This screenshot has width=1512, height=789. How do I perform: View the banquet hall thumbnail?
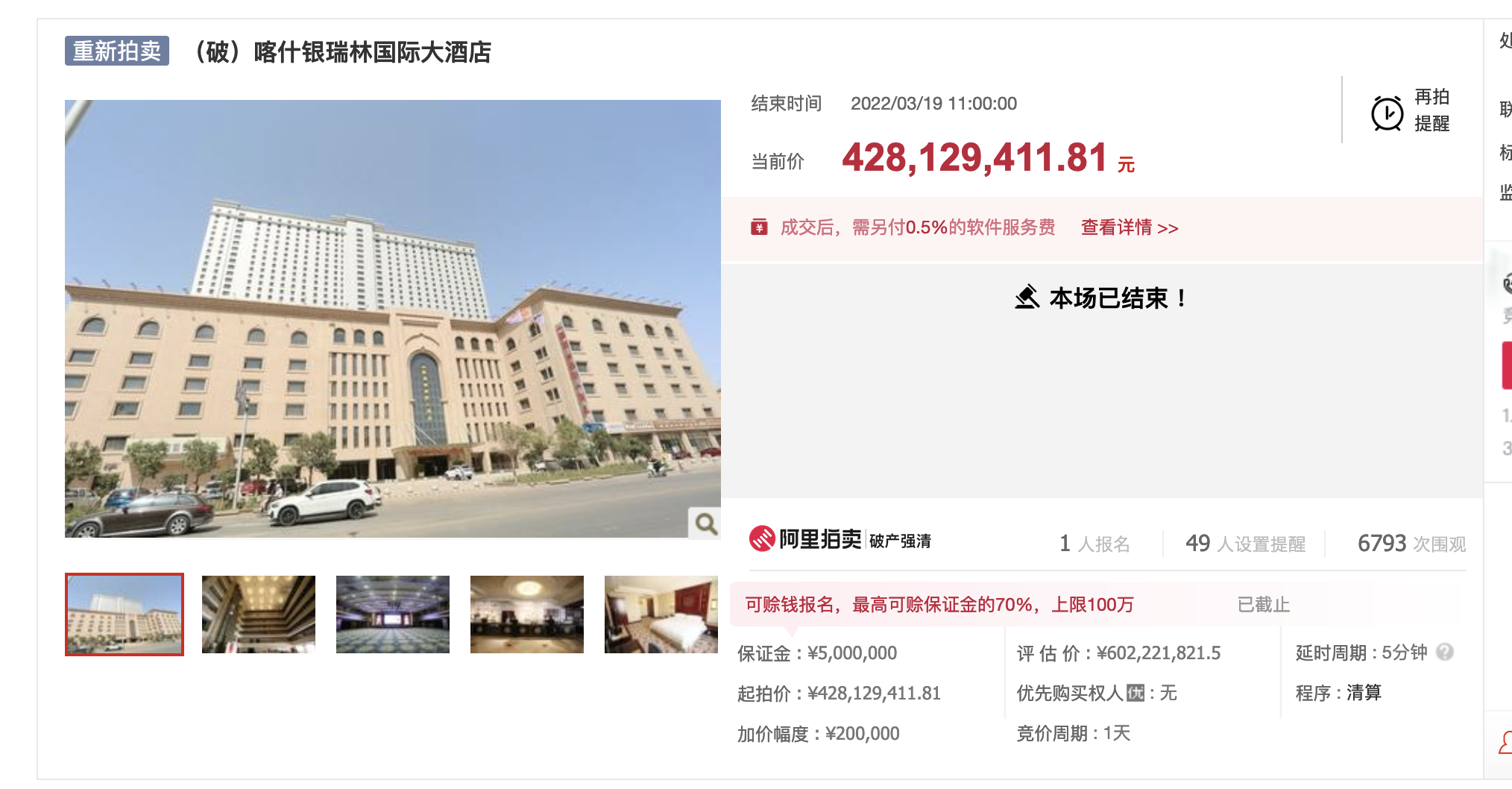tap(393, 614)
